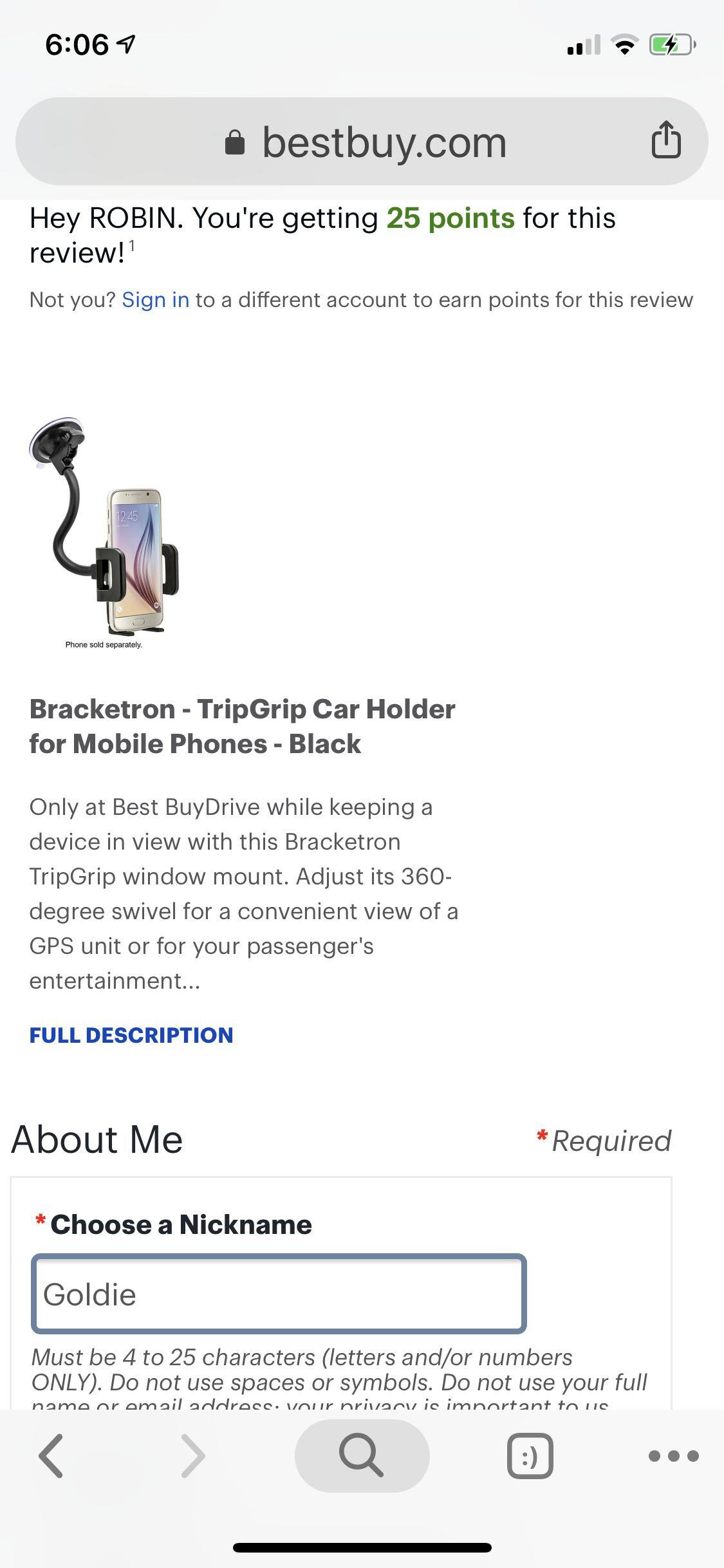Tap the home indicator bar at bottom
The height and width of the screenshot is (1568, 724).
[x=362, y=1547]
